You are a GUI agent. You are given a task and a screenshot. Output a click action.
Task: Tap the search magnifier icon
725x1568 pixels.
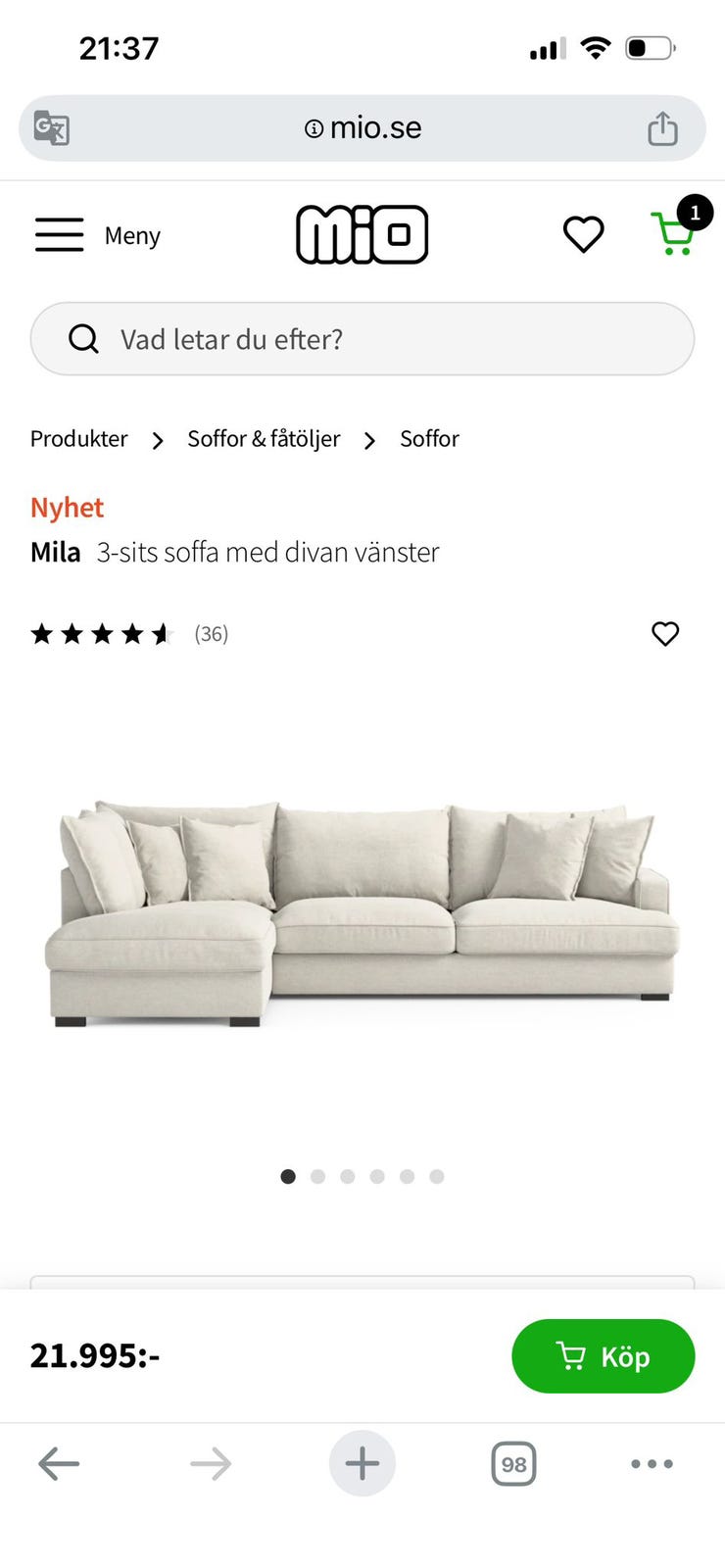click(x=83, y=339)
